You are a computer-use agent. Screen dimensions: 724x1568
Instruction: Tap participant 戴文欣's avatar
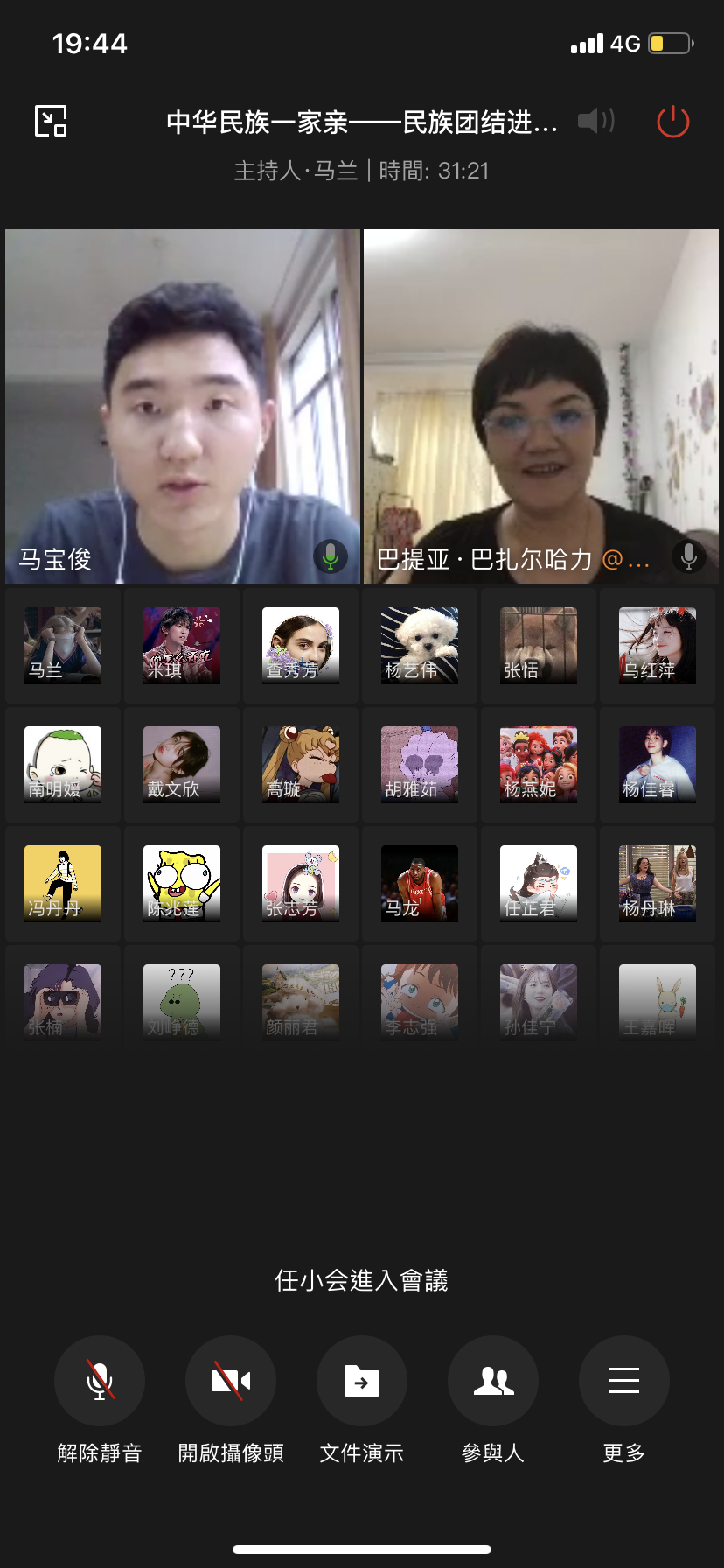[182, 765]
